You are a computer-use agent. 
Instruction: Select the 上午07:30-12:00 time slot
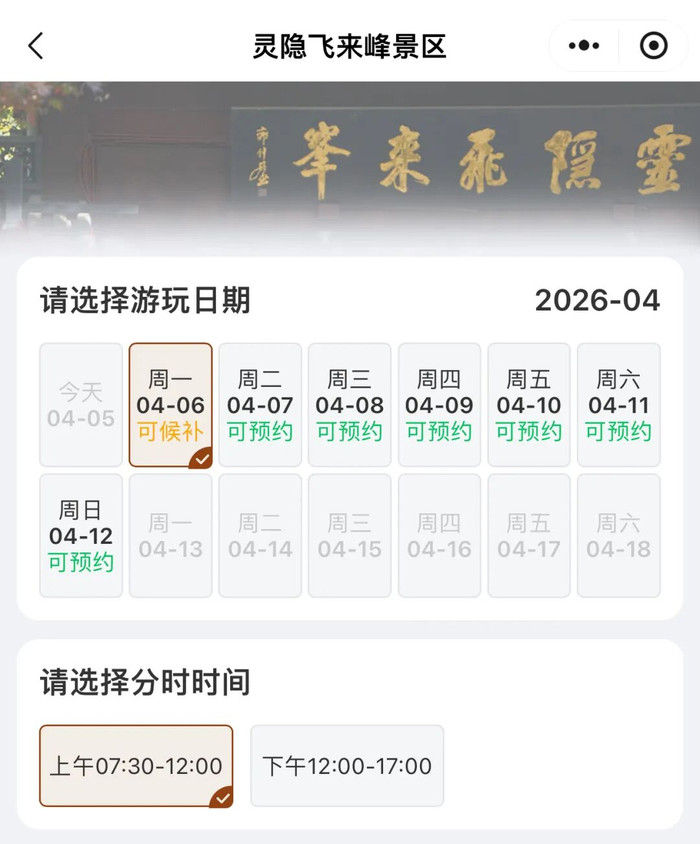pyautogui.click(x=136, y=766)
